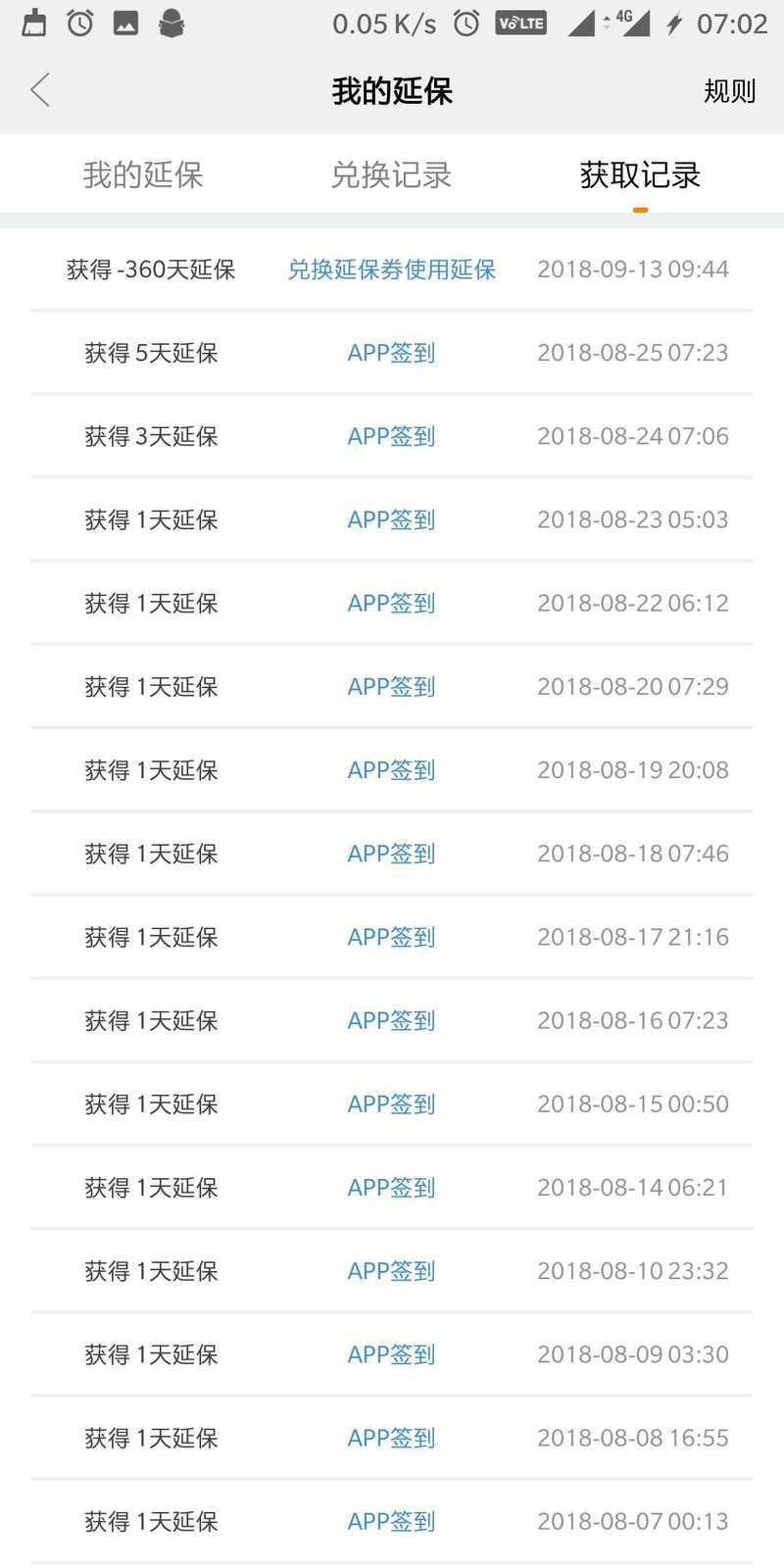Viewport: 784px width, 1568px height.
Task: Select the 获取记录 tab
Action: pyautogui.click(x=640, y=175)
